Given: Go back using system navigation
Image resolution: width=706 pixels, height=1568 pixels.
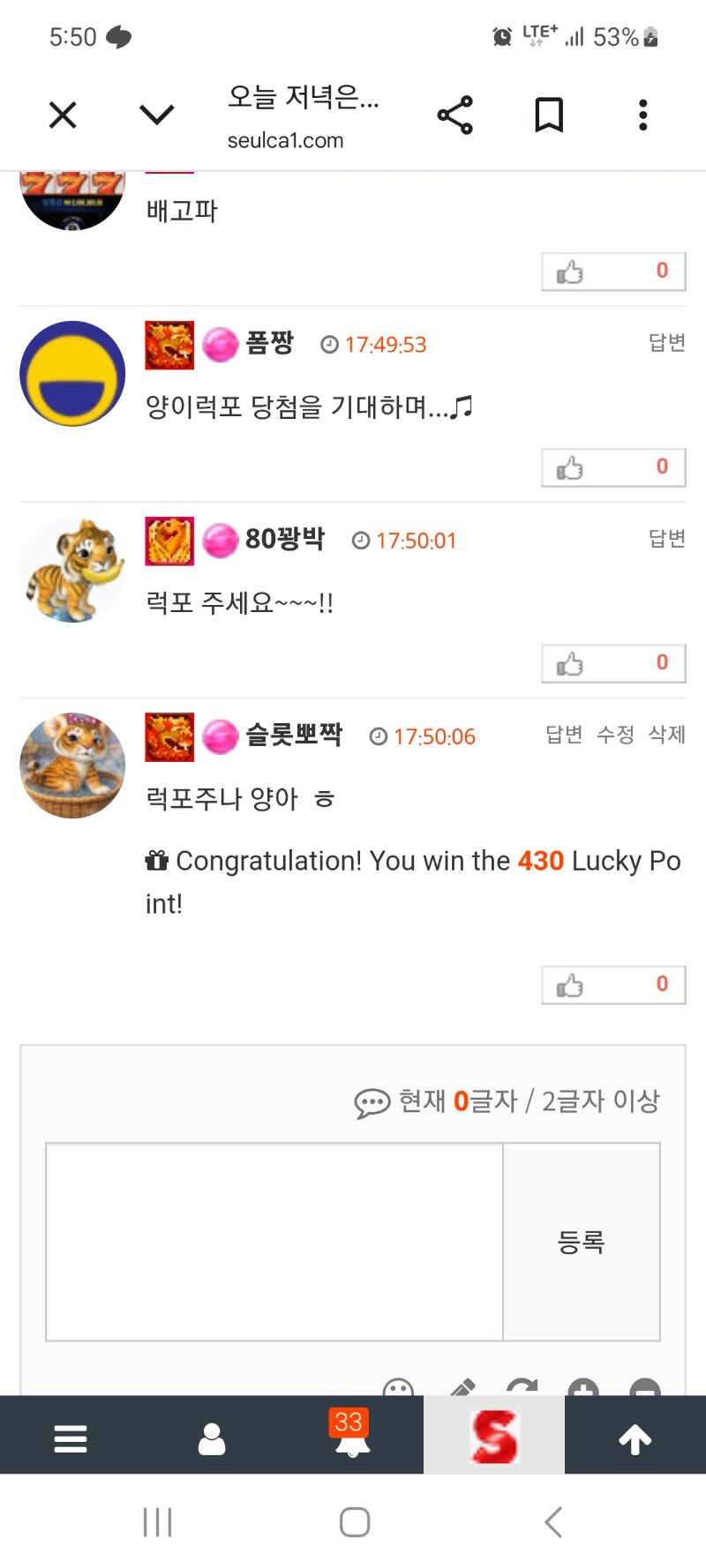Looking at the screenshot, I should click(x=553, y=1522).
